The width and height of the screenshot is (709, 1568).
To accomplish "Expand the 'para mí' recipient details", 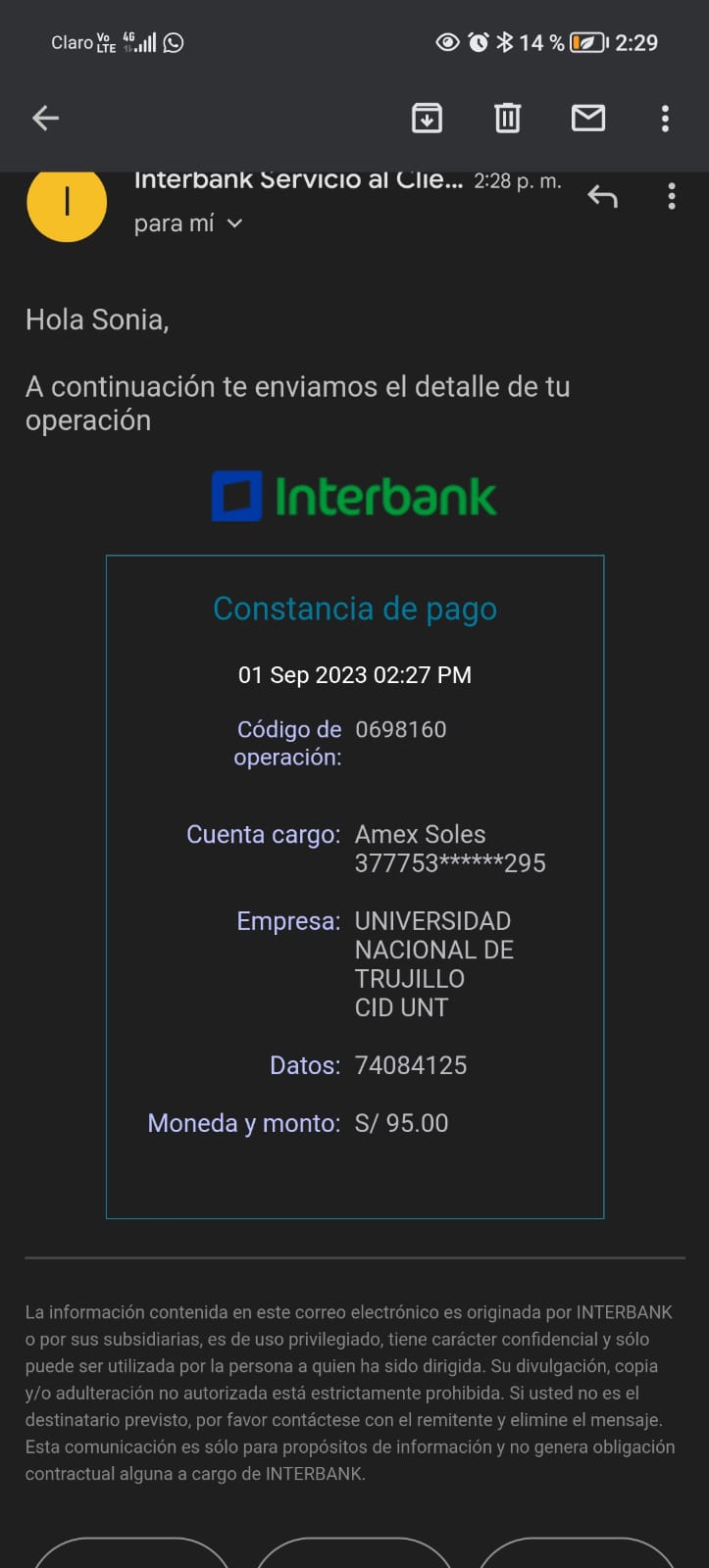I will 188,223.
